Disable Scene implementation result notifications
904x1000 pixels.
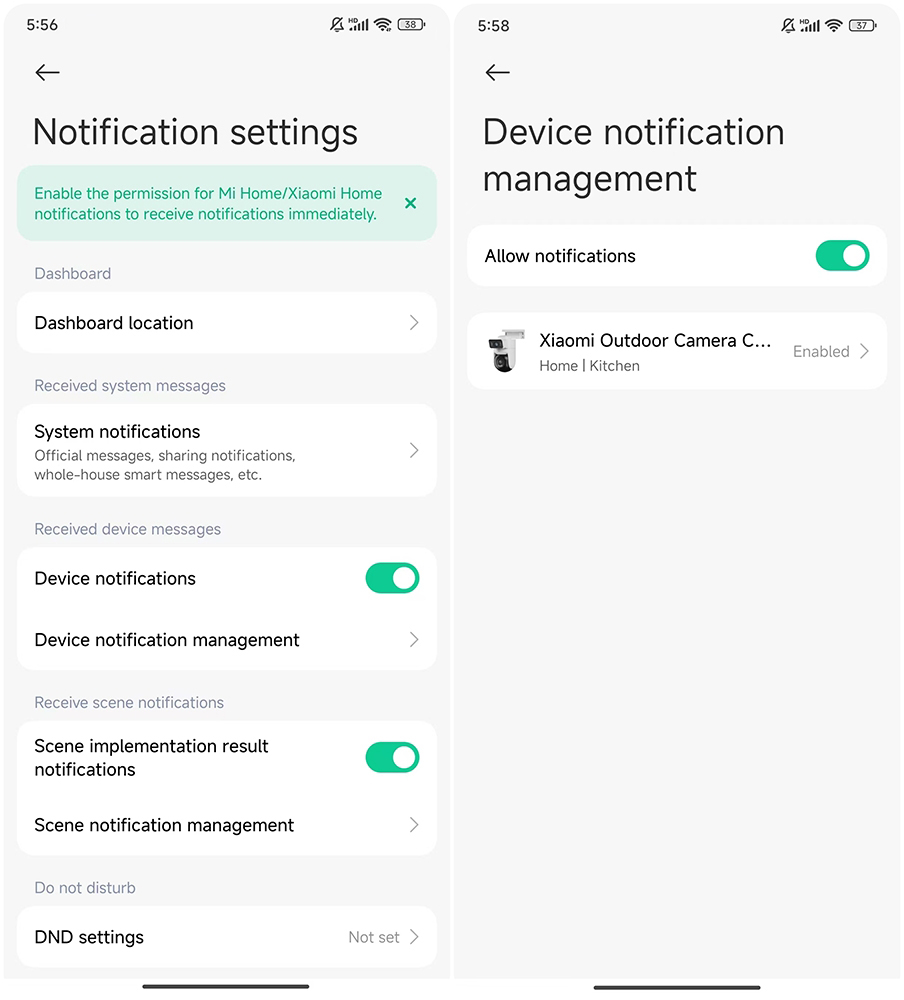[x=392, y=758]
